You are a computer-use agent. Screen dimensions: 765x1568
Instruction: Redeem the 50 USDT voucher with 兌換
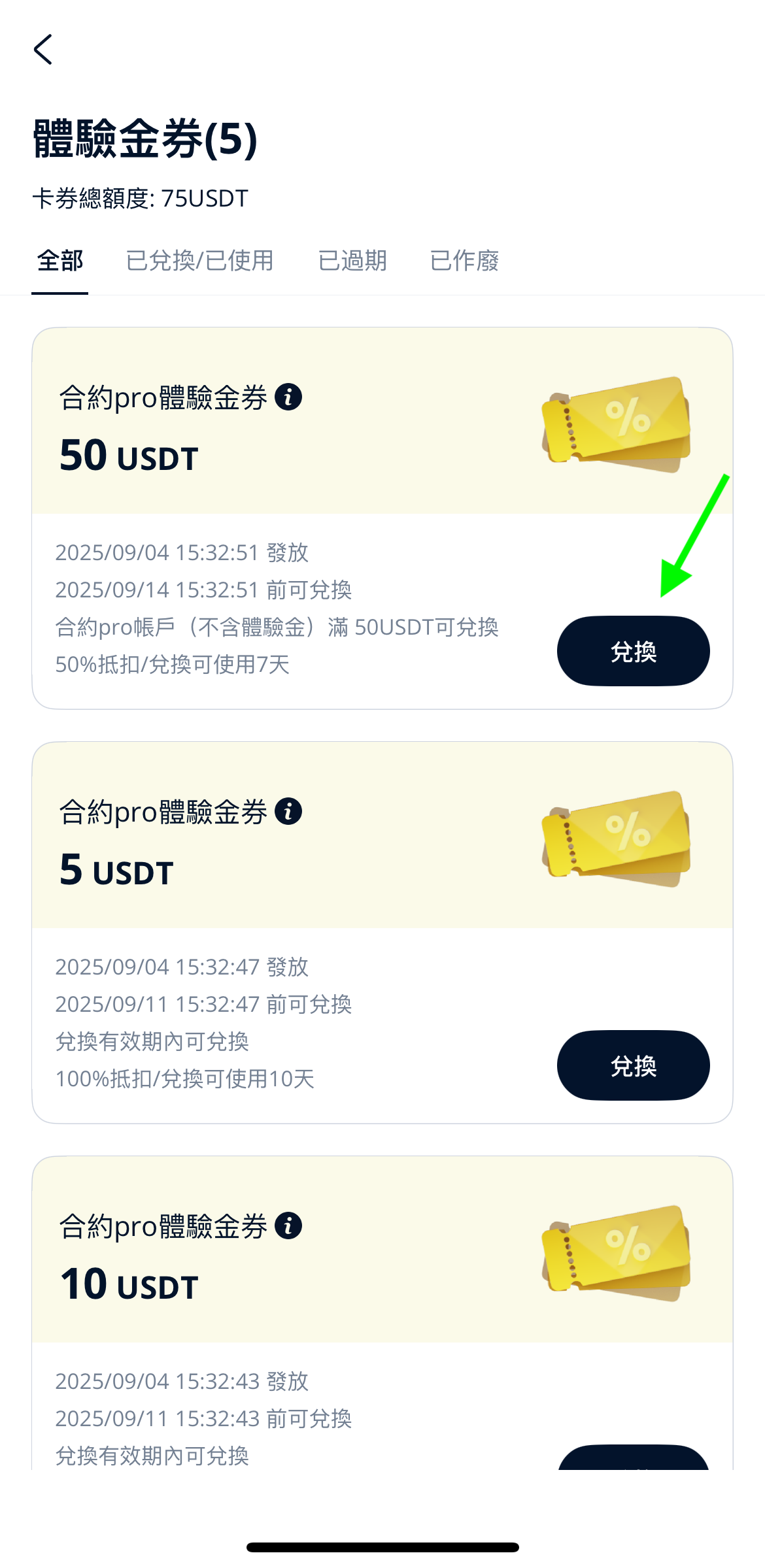coord(633,651)
